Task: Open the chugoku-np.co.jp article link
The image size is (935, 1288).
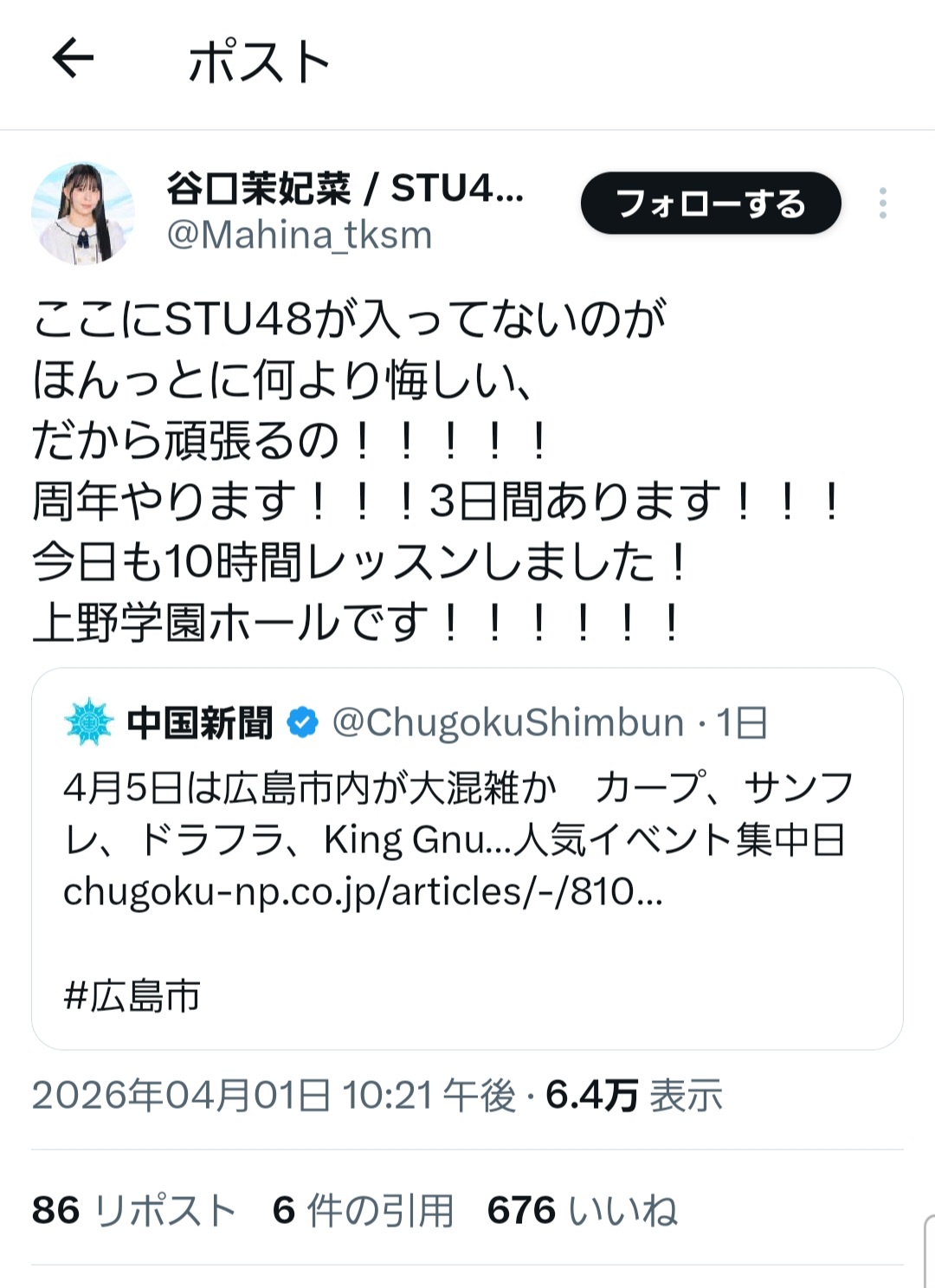Action: pos(363,891)
